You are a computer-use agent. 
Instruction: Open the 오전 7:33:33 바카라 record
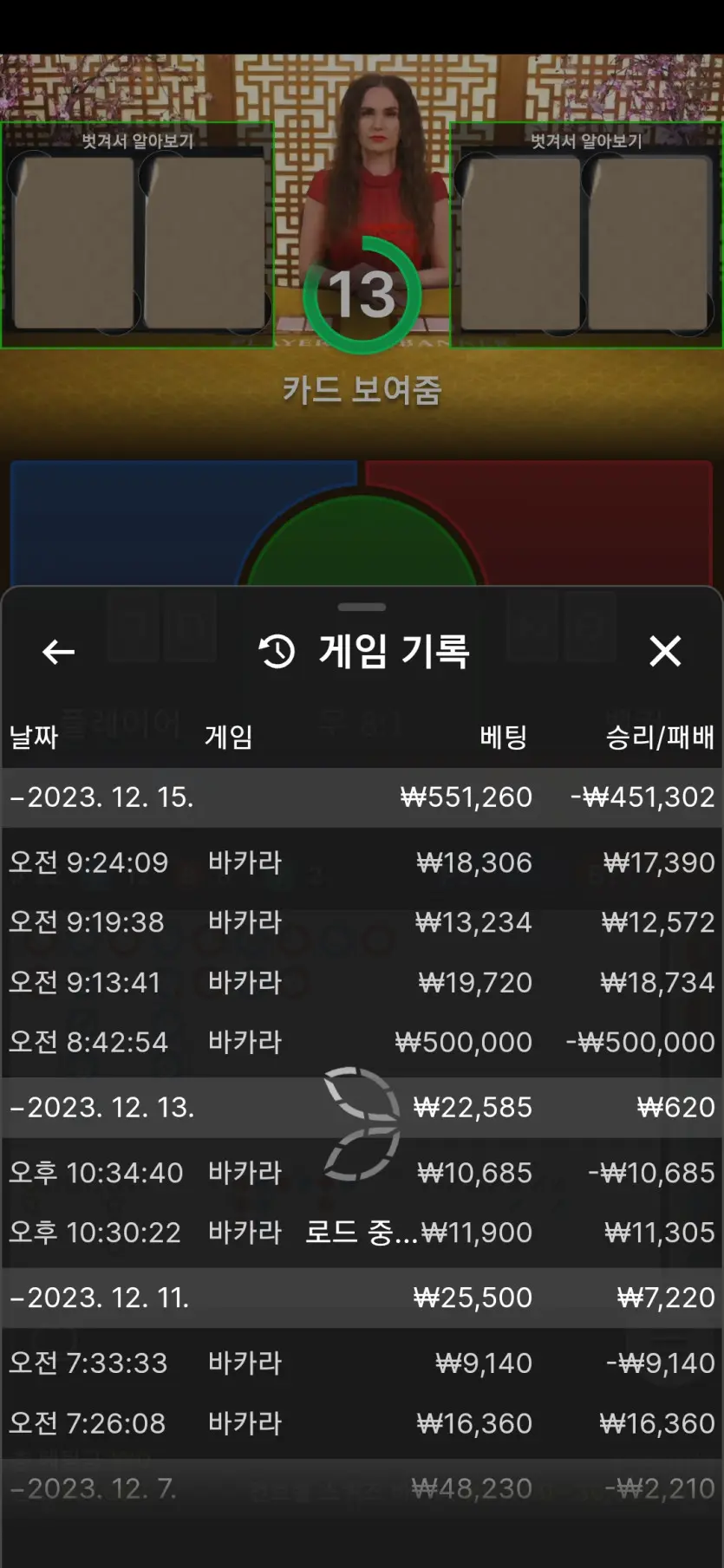362,1363
